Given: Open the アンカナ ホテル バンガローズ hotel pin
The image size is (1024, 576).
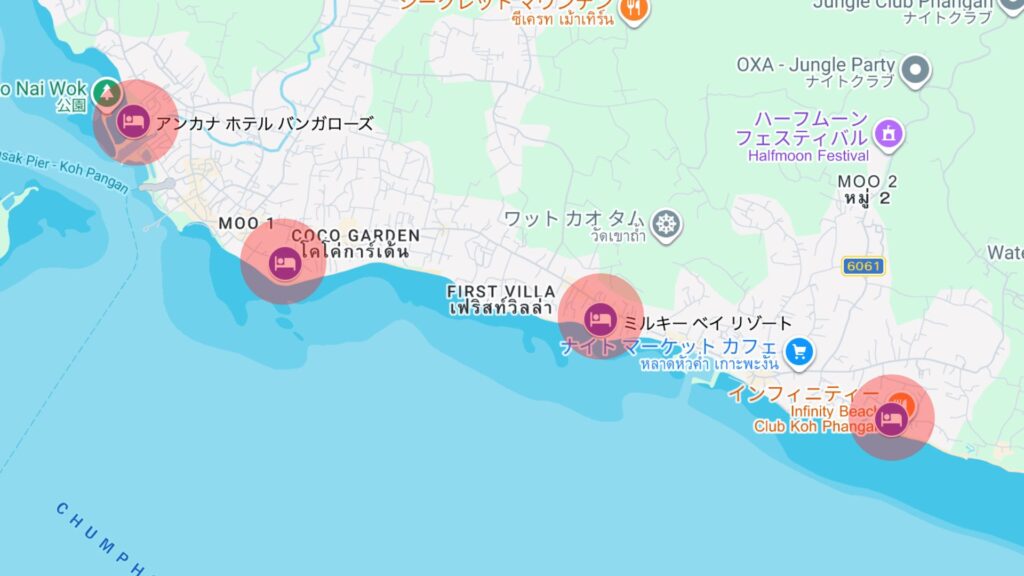Looking at the screenshot, I should 133,122.
